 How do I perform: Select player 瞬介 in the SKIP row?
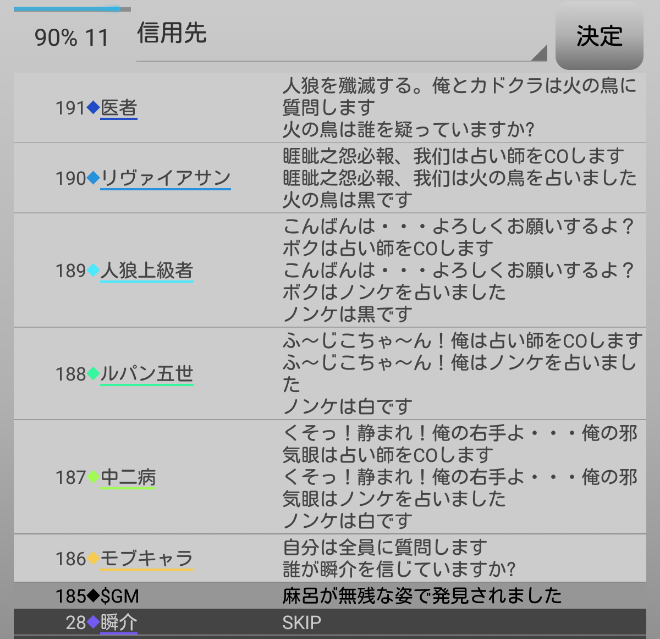pos(119,622)
